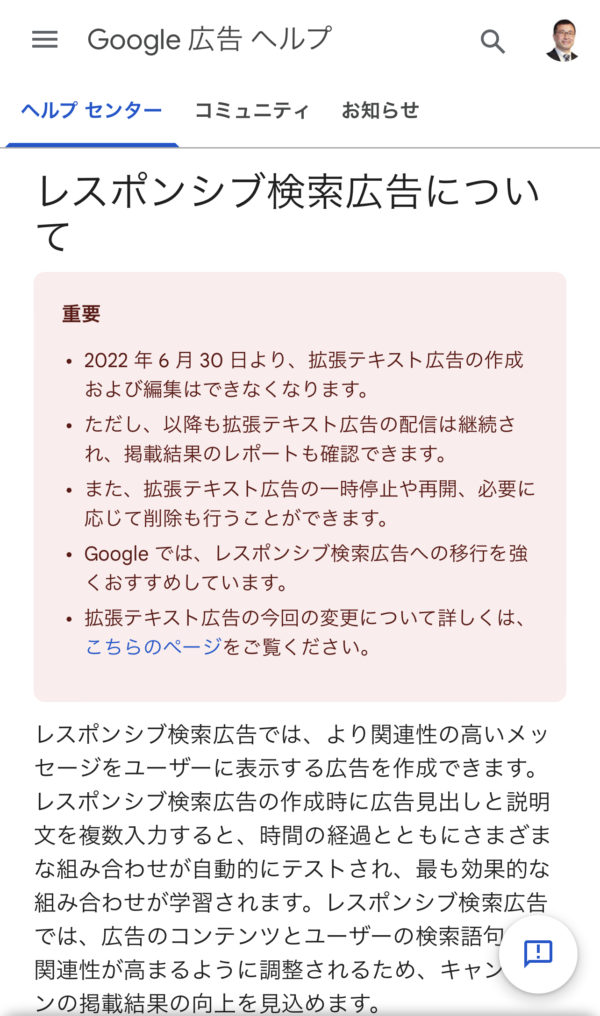This screenshot has height=1016, width=600.
Task: Open the account profile picture
Action: [562, 41]
